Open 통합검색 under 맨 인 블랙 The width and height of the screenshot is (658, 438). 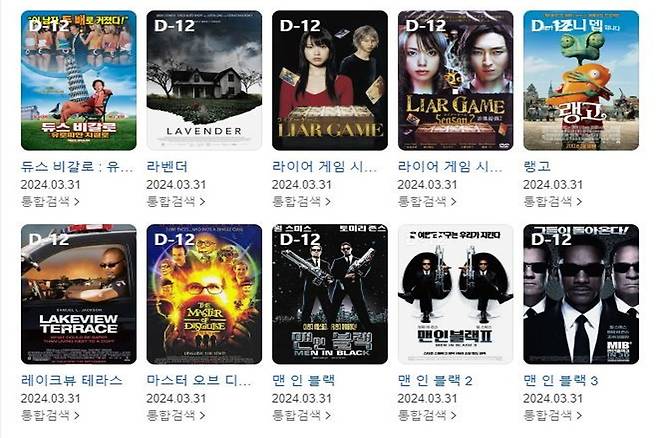301,415
